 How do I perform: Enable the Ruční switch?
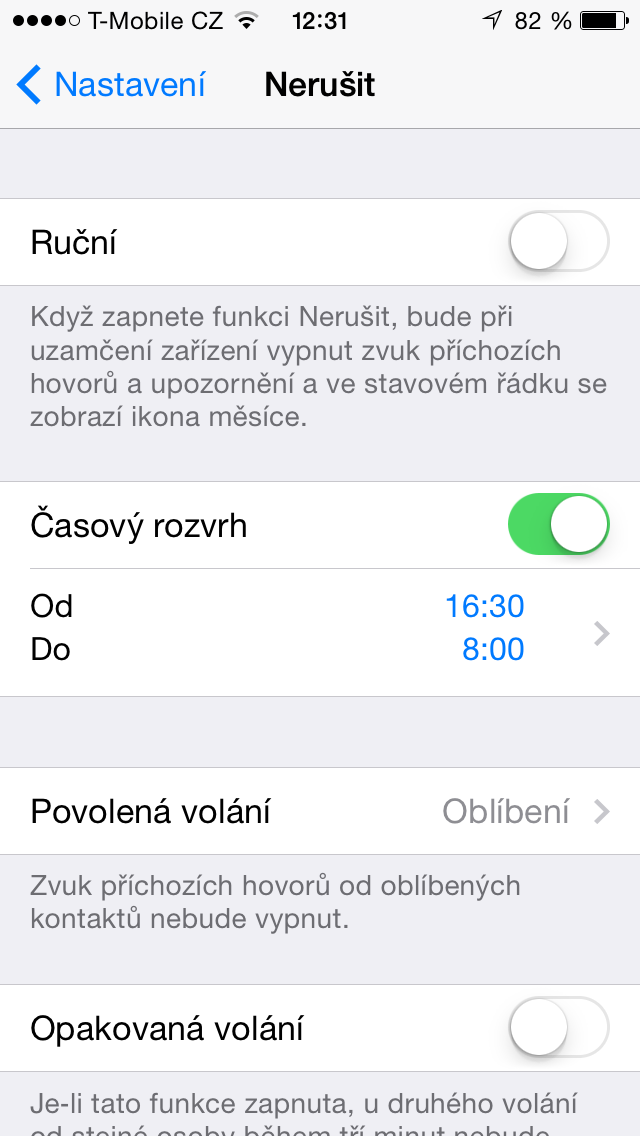(x=558, y=242)
